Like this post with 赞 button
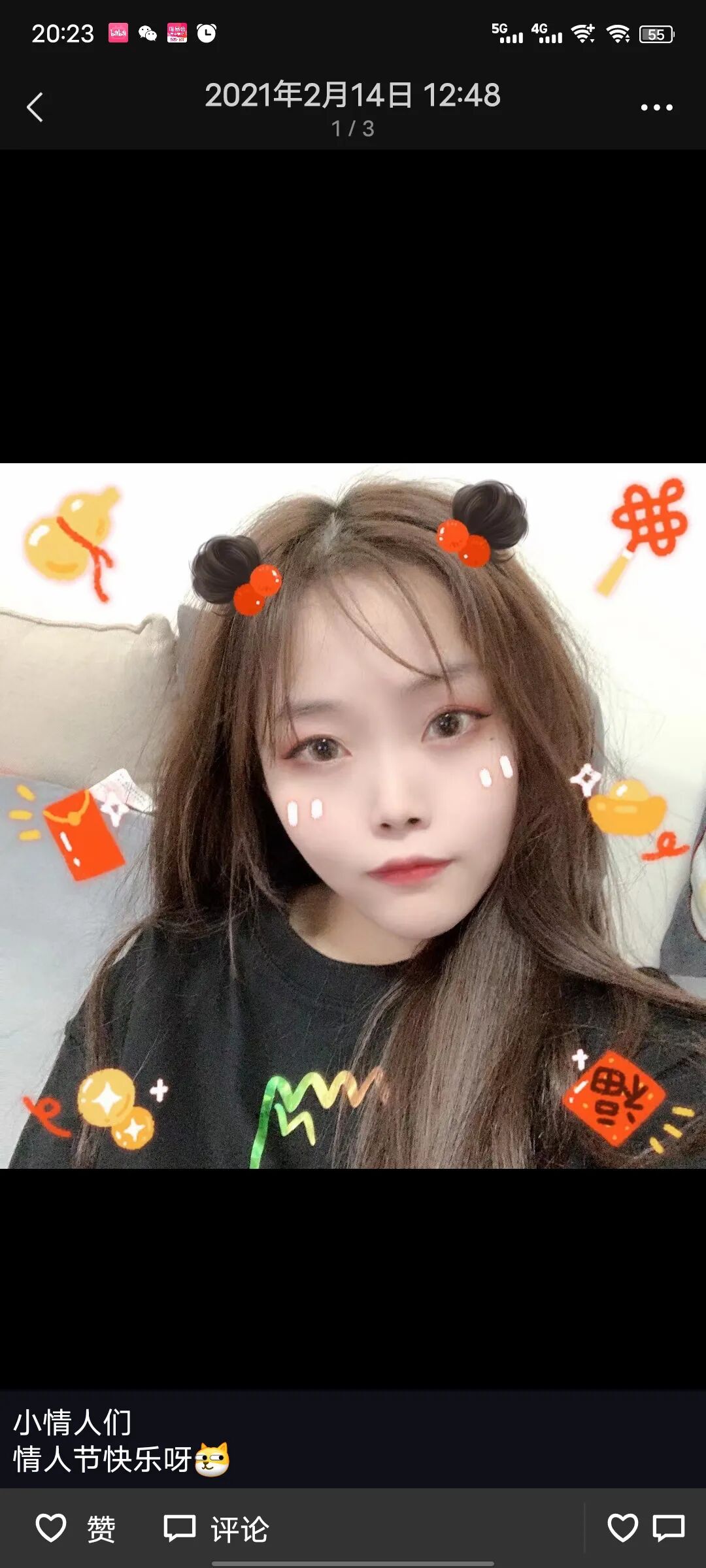706x1568 pixels. pyautogui.click(x=75, y=1529)
